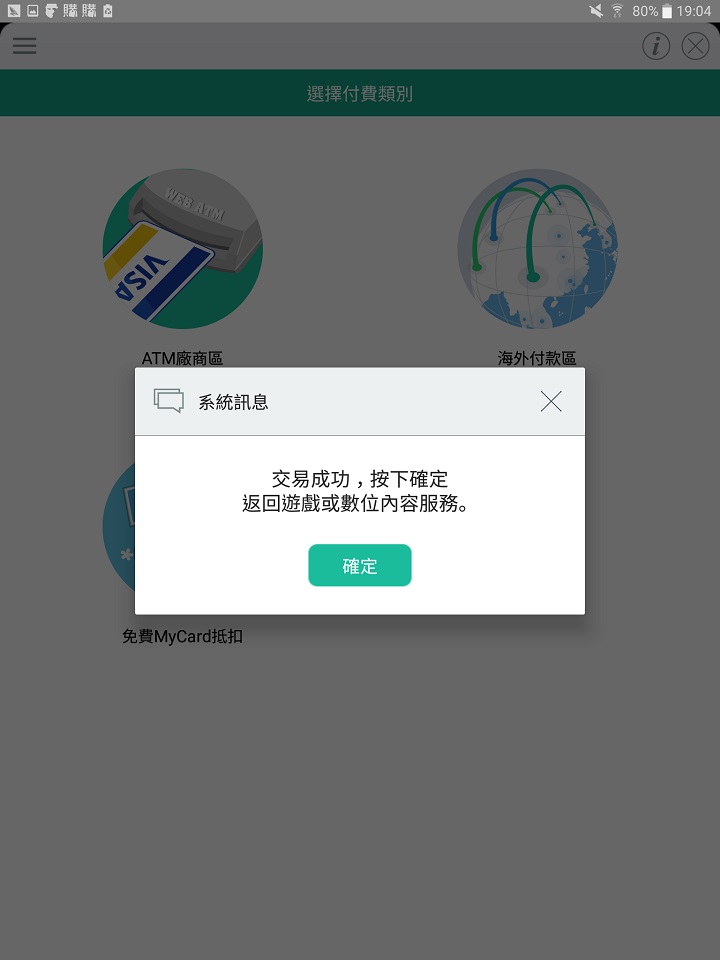Open the info icon in top bar
Viewport: 720px width, 960px height.
(656, 46)
